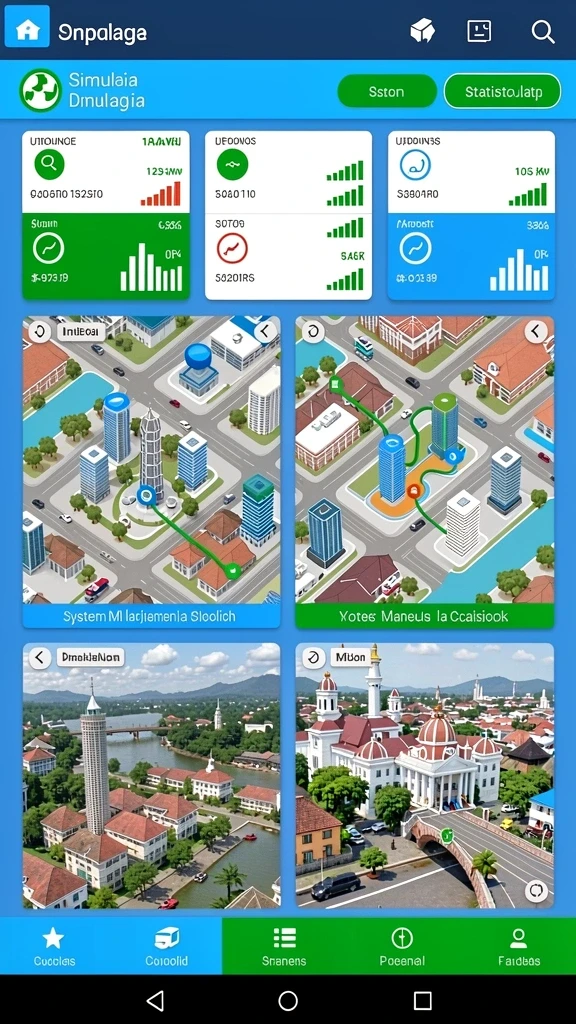Open the search magnifier in the top bar
Screen dimensions: 576x1024
pyautogui.click(x=543, y=31)
